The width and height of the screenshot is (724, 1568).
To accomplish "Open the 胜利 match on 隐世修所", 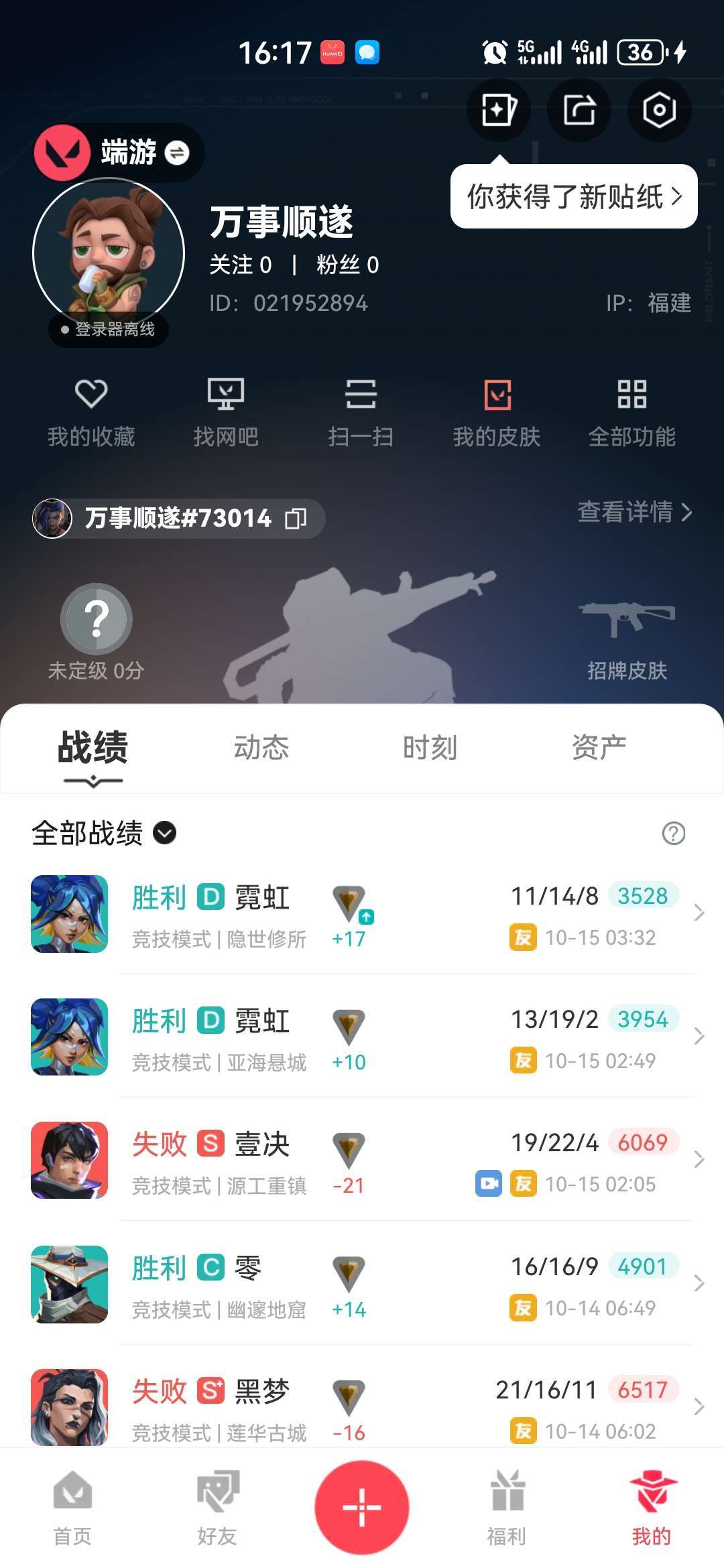I will point(362,914).
